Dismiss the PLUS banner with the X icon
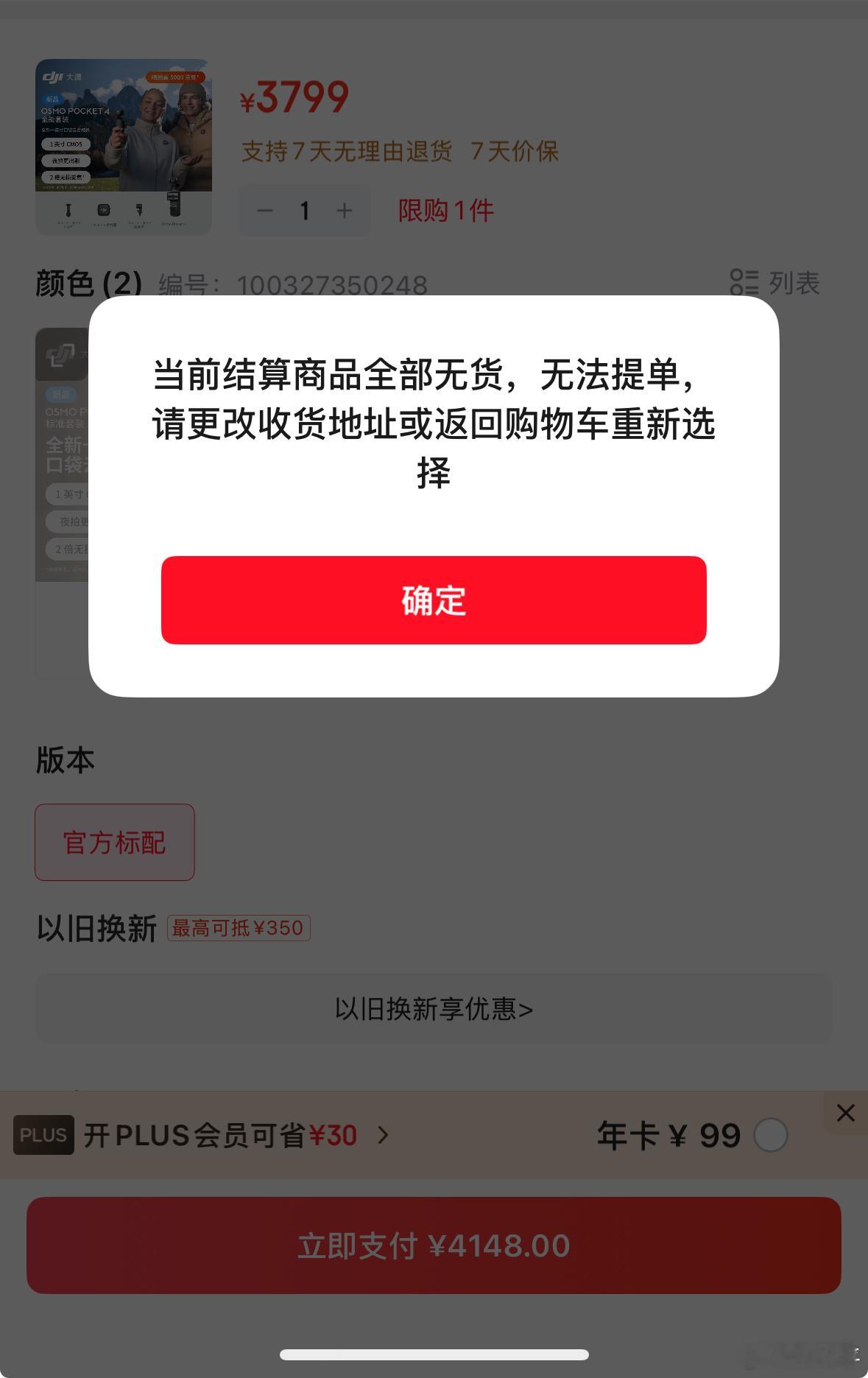The width and height of the screenshot is (868, 1378). coord(844,1114)
